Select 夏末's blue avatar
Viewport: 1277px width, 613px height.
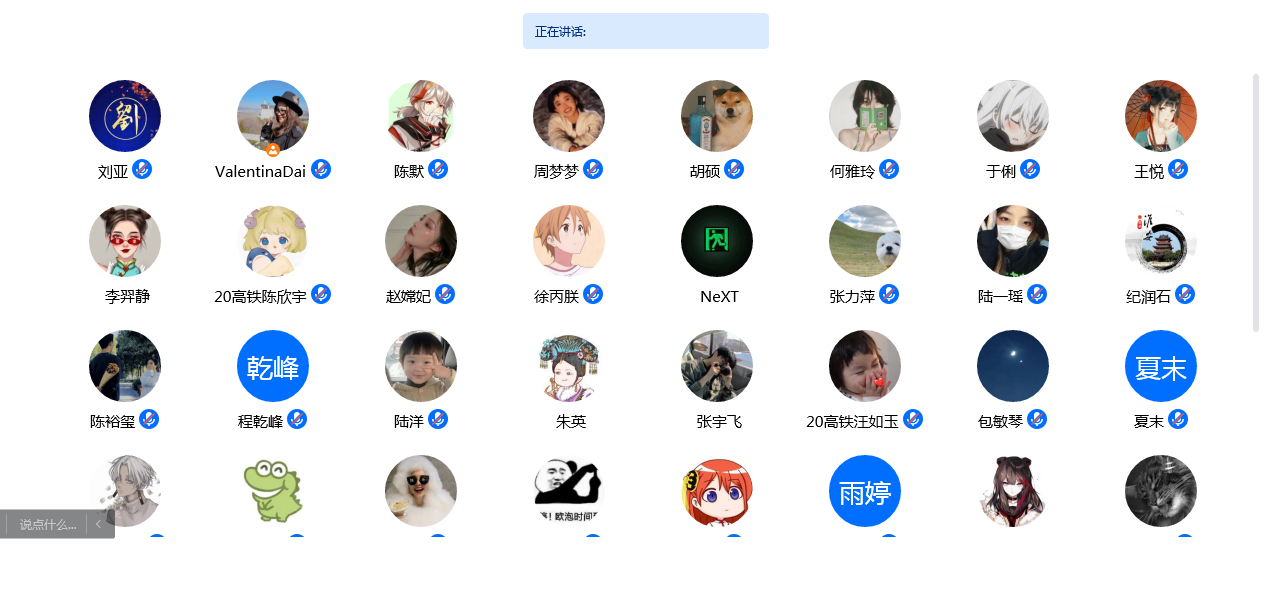pos(1161,366)
